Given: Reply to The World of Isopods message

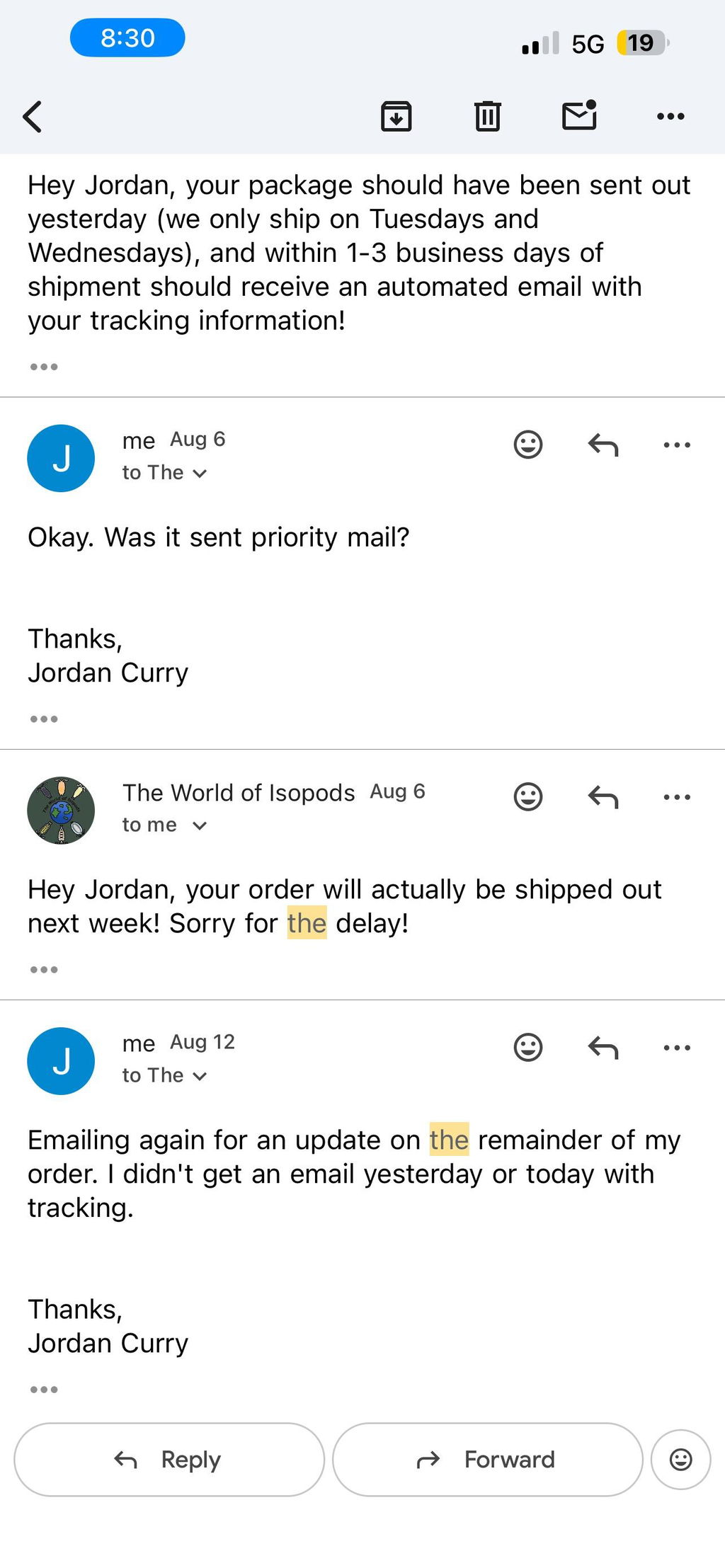Looking at the screenshot, I should pyautogui.click(x=603, y=797).
